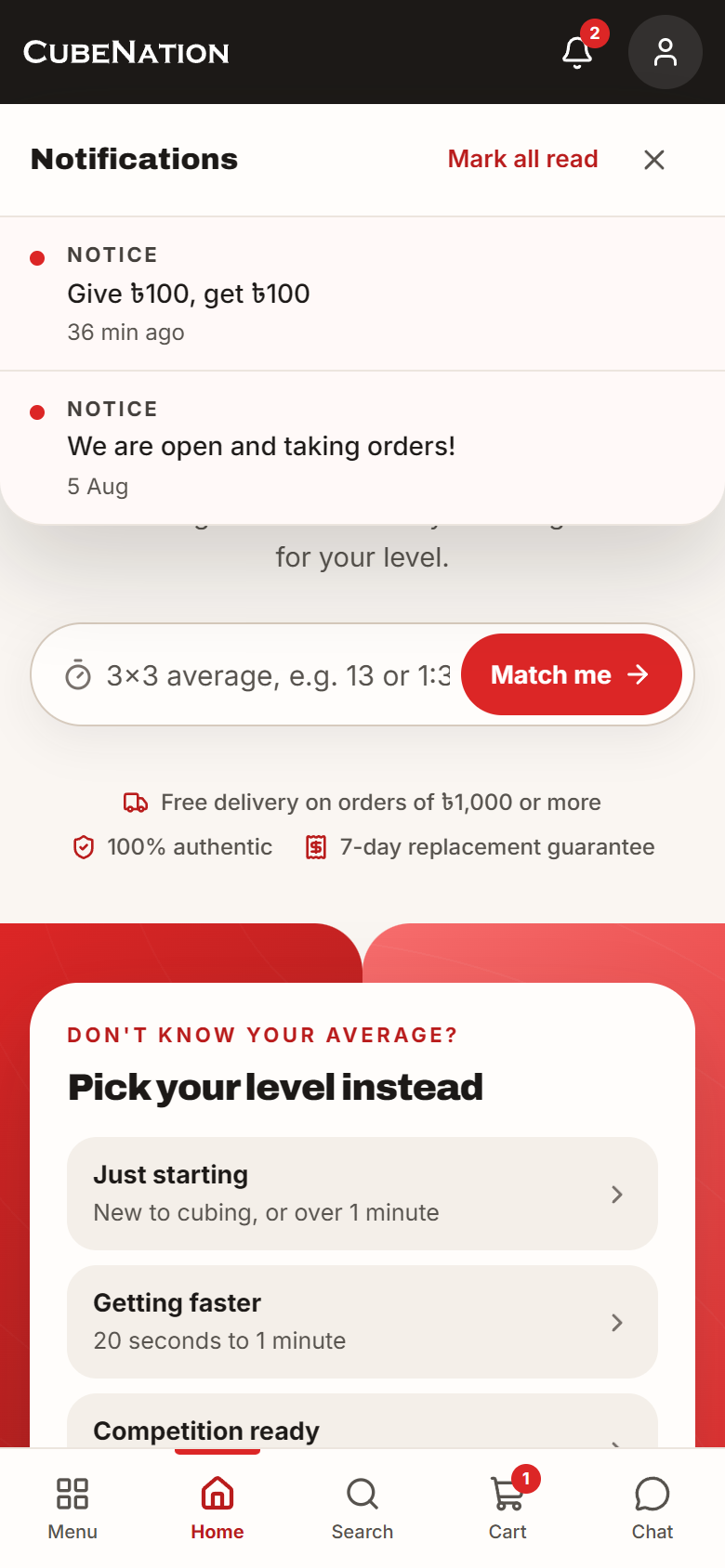Select the Just starting level
The height and width of the screenshot is (1568, 725).
(x=362, y=1194)
